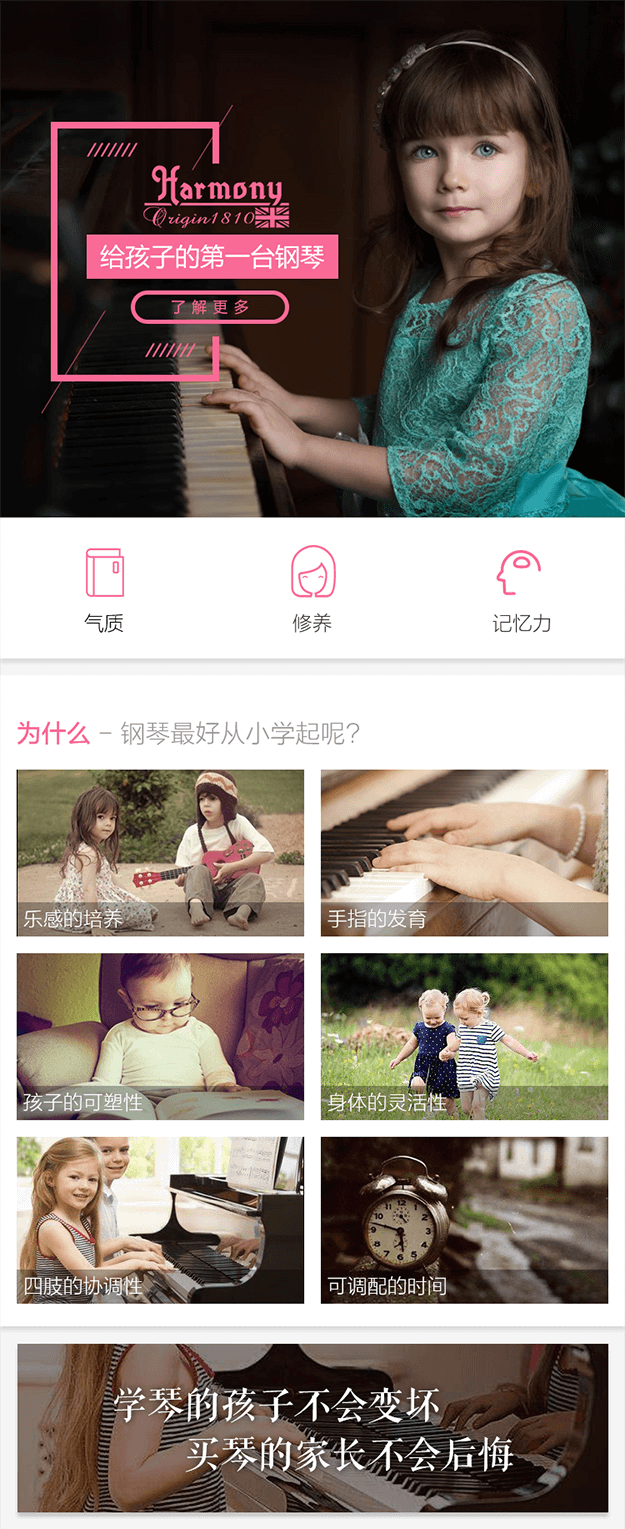The image size is (625, 1529).
Task: Select the 可调配的时间 tile
Action: 464,1220
